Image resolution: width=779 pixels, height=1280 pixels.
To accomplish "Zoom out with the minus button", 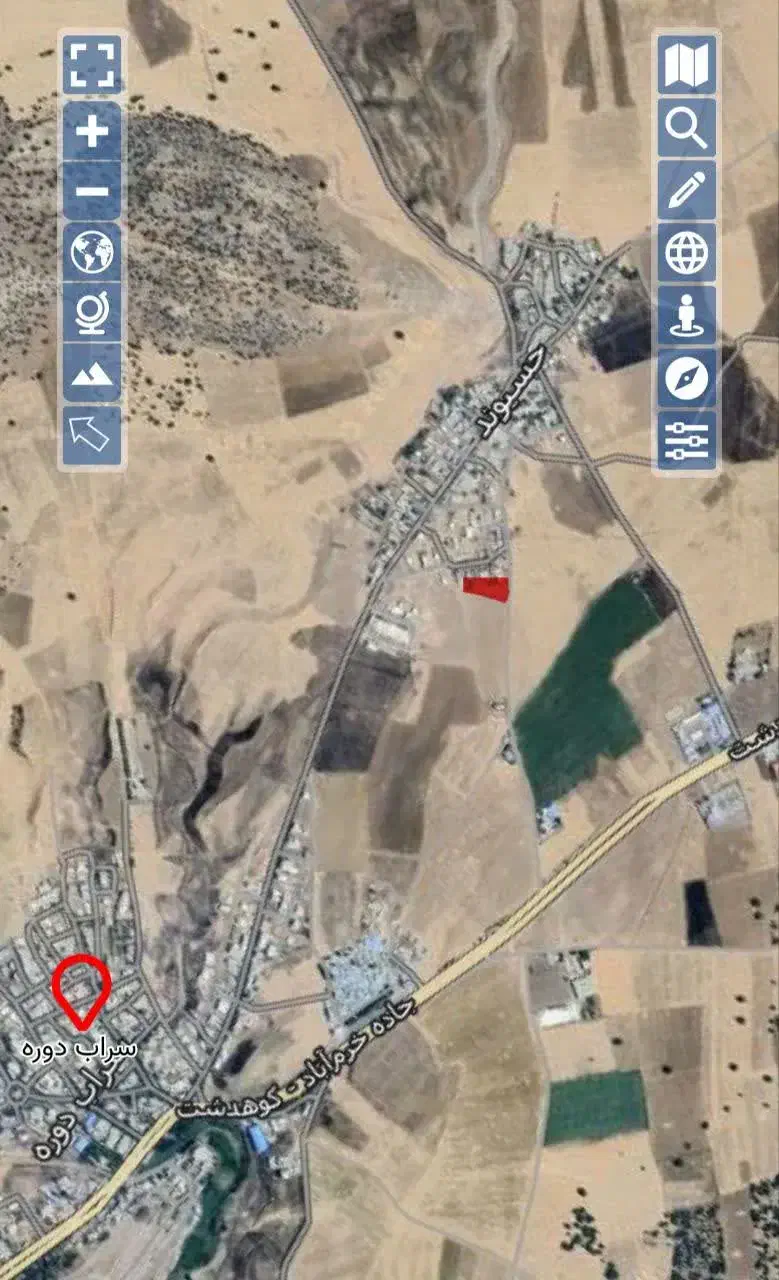I will coord(92,190).
